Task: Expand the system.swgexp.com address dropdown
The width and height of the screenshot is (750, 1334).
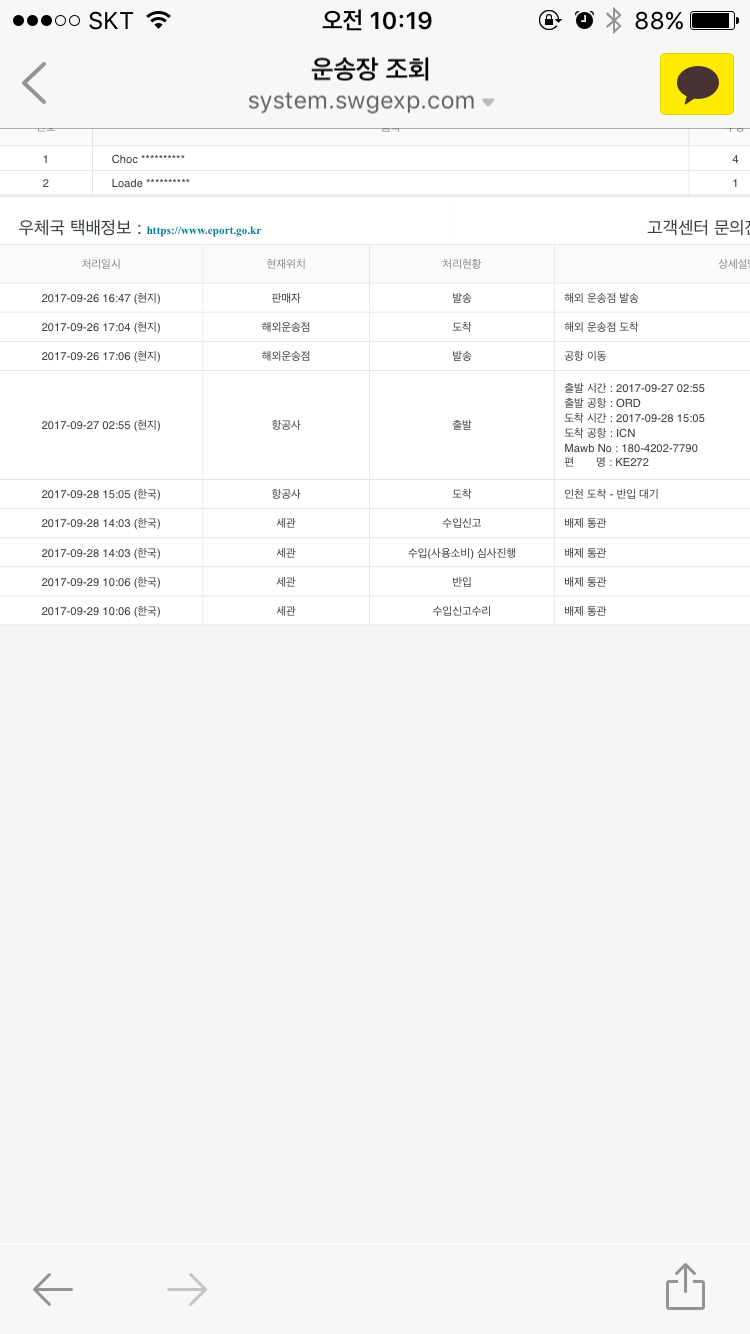Action: click(488, 102)
